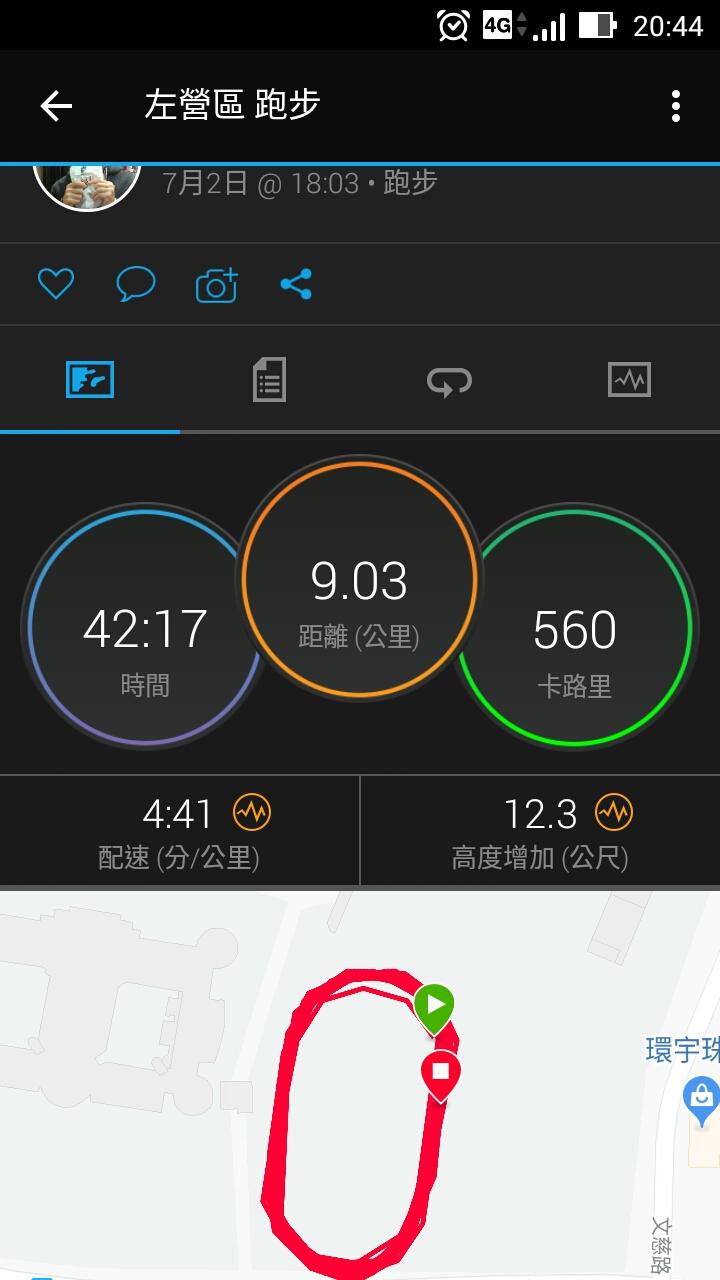The image size is (720, 1280).
Task: Go back using the arrow icon
Action: pyautogui.click(x=56, y=106)
